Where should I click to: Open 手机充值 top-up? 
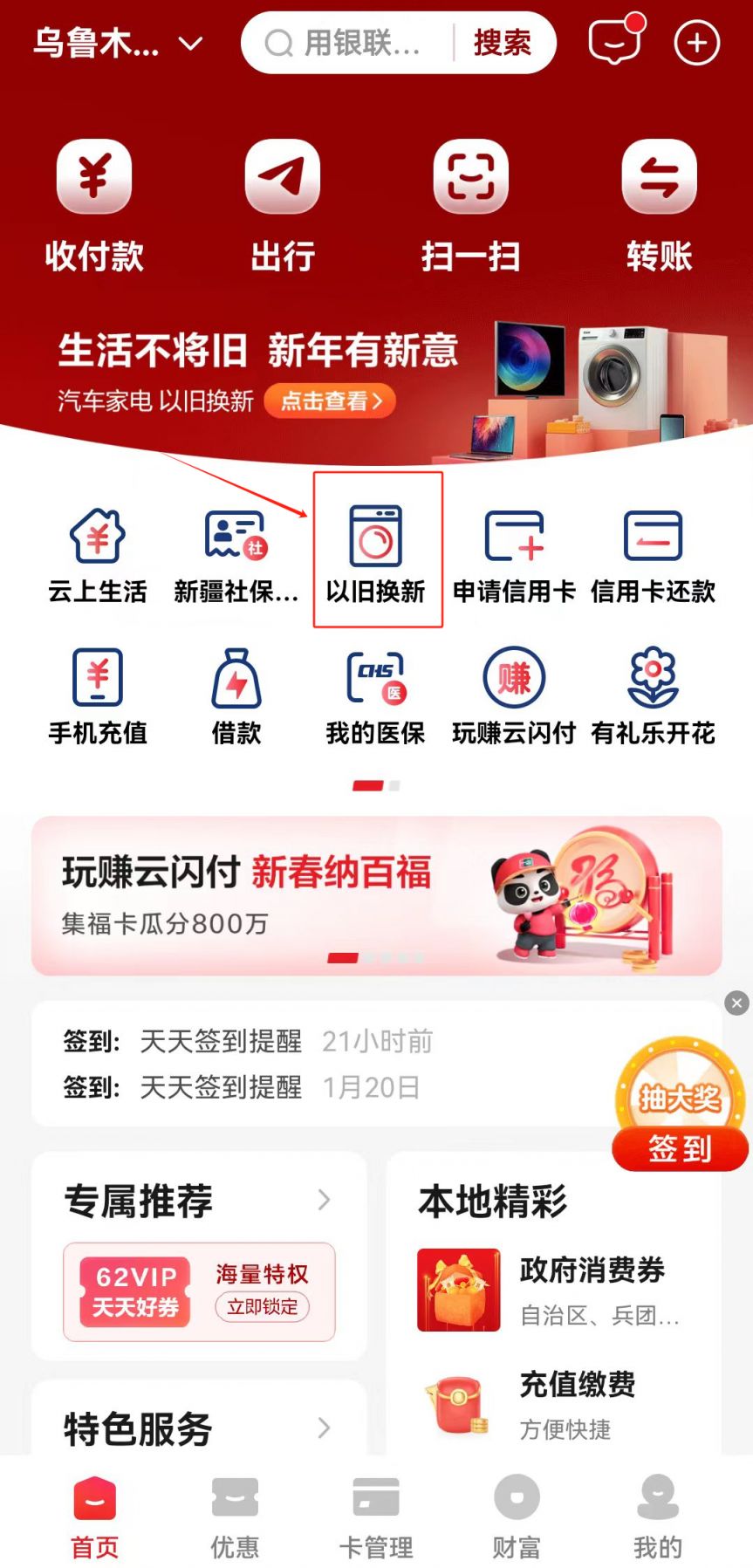coord(98,695)
